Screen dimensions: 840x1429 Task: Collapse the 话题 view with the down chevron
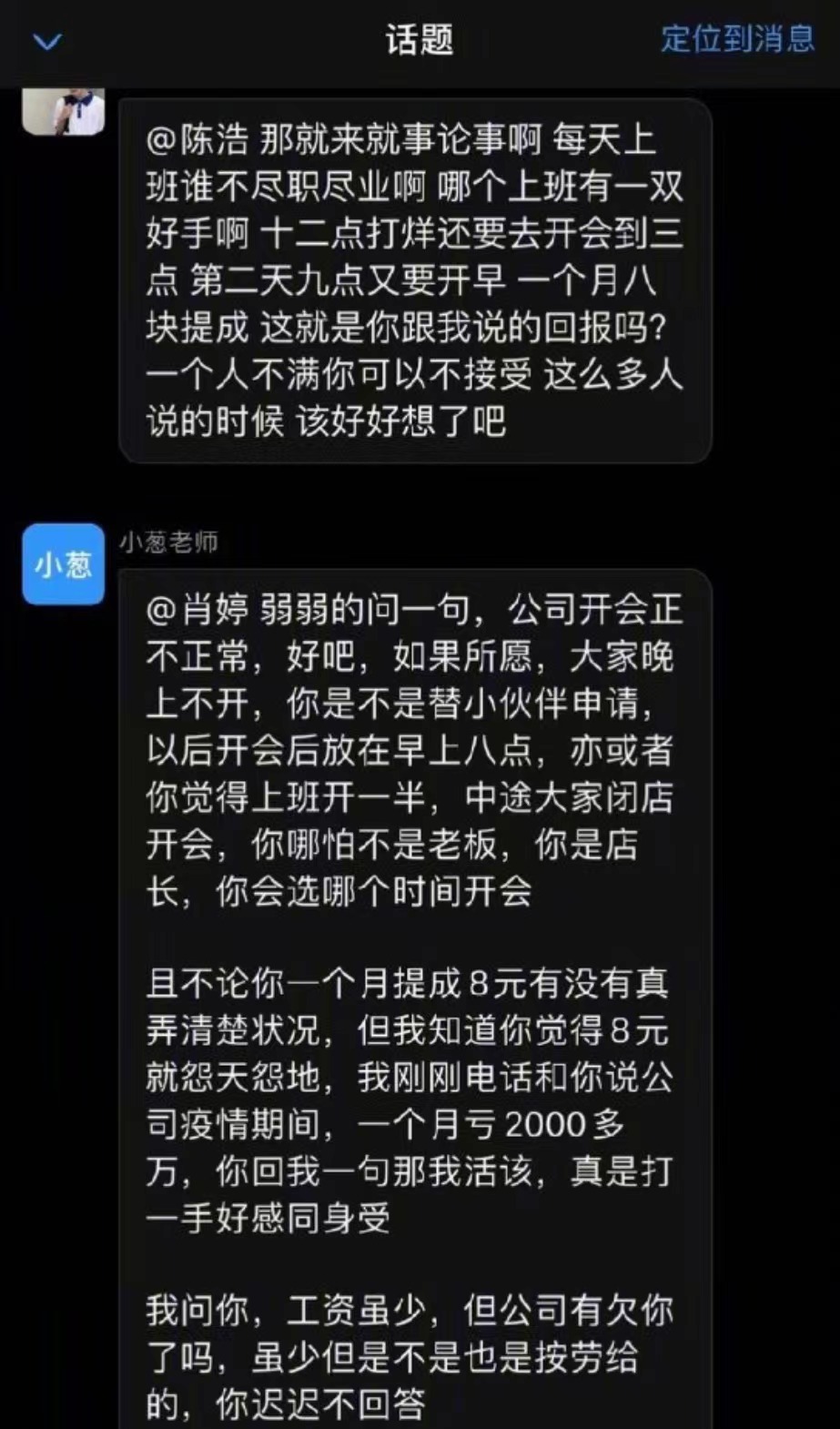point(46,42)
